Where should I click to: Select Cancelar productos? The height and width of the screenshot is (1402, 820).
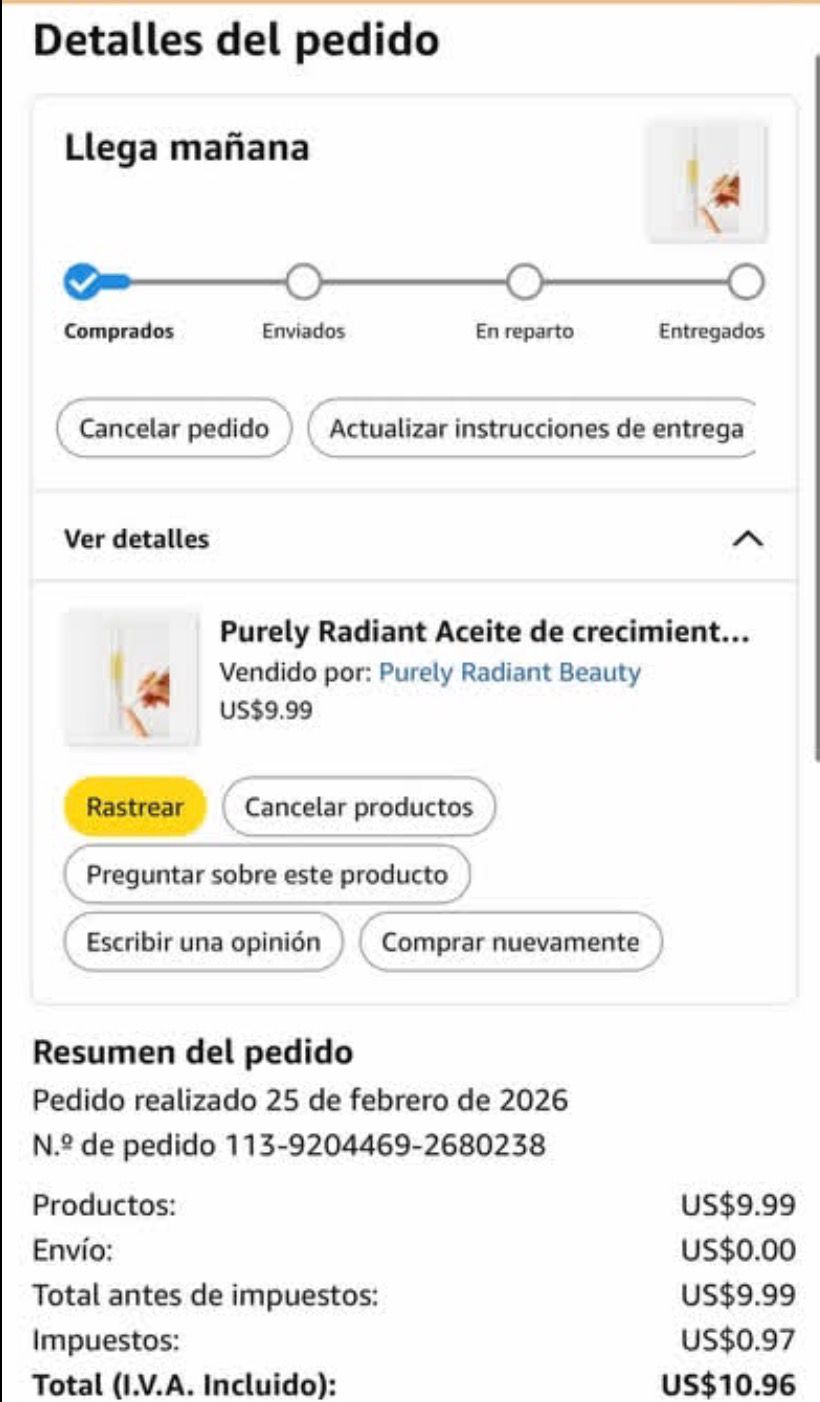tap(358, 807)
